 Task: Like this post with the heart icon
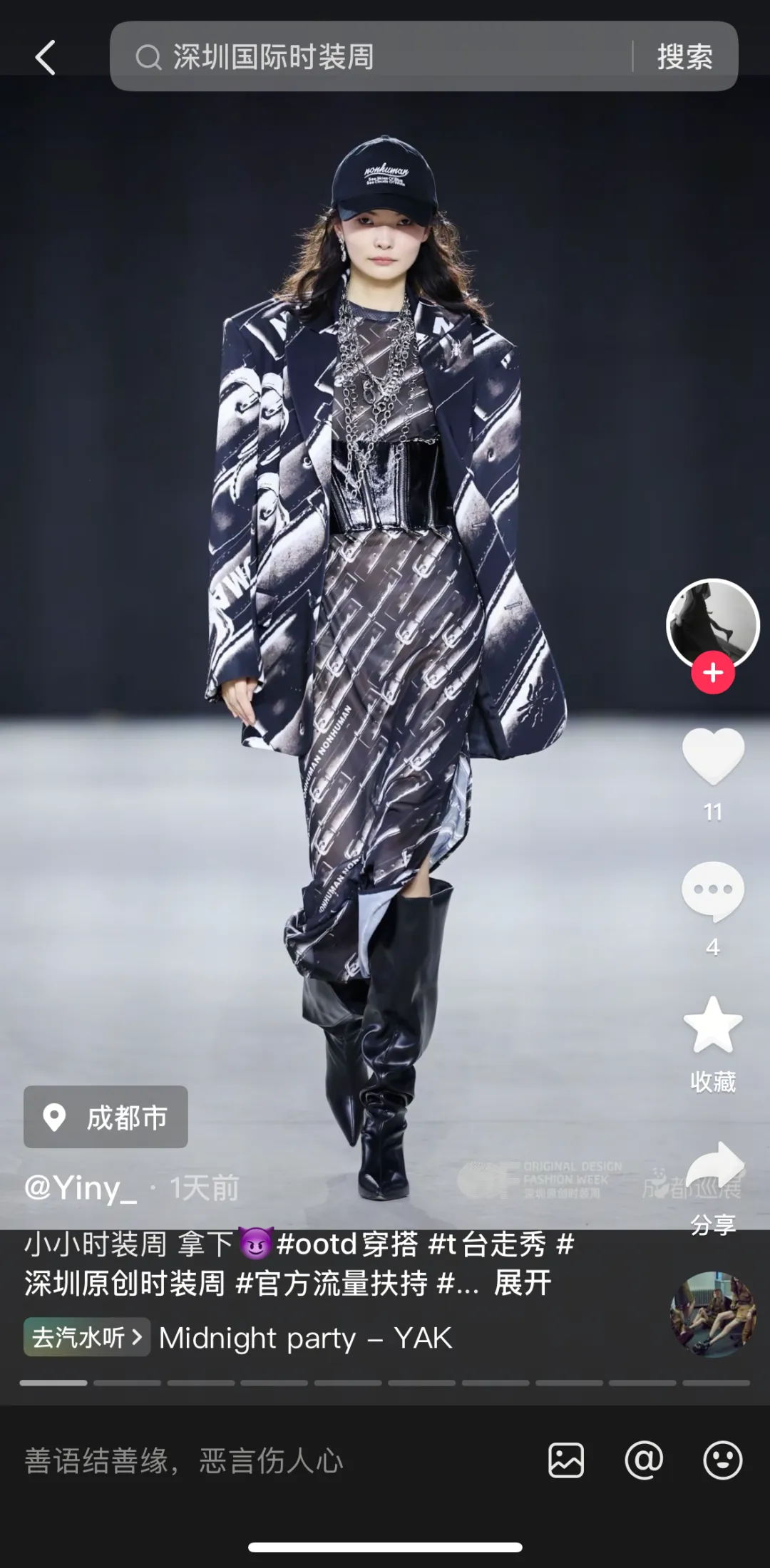tap(712, 757)
